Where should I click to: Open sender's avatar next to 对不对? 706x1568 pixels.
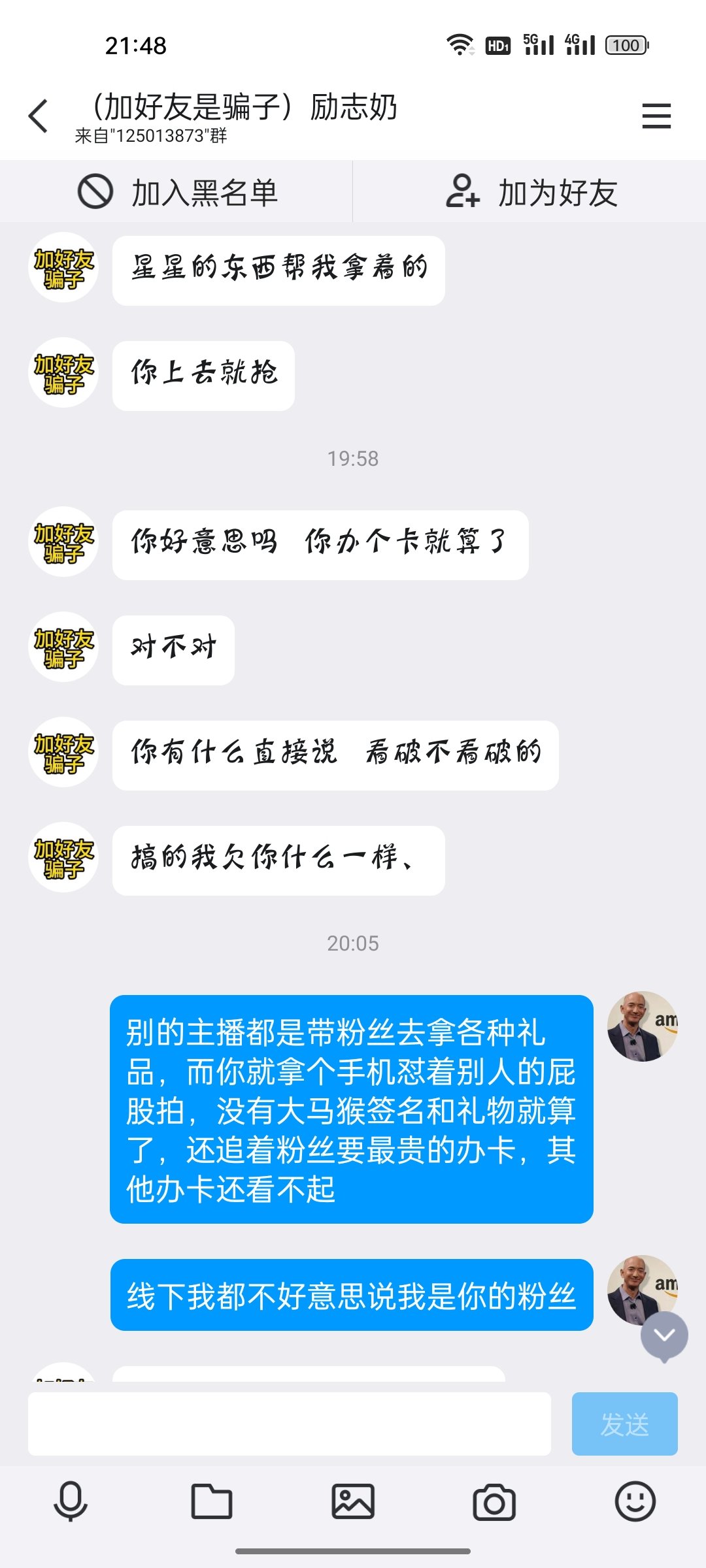click(x=63, y=647)
